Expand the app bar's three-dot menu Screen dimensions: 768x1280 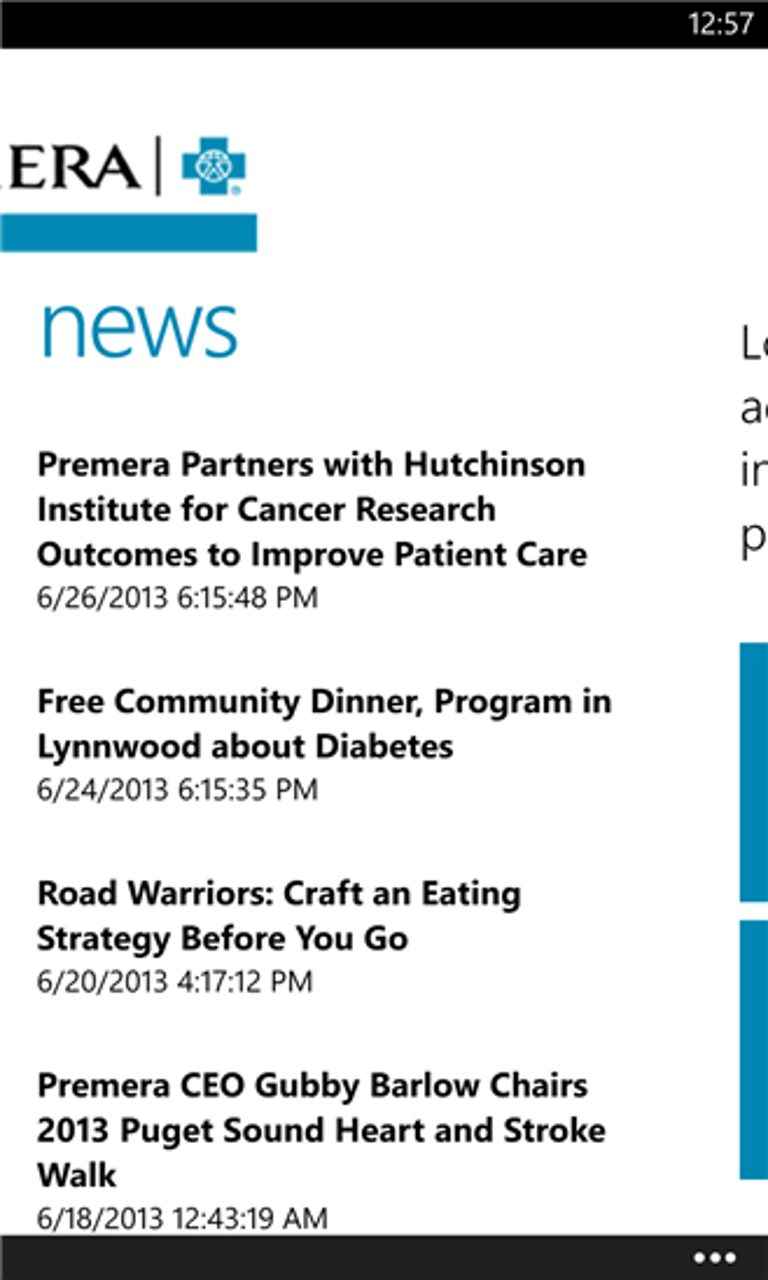[x=714, y=1258]
